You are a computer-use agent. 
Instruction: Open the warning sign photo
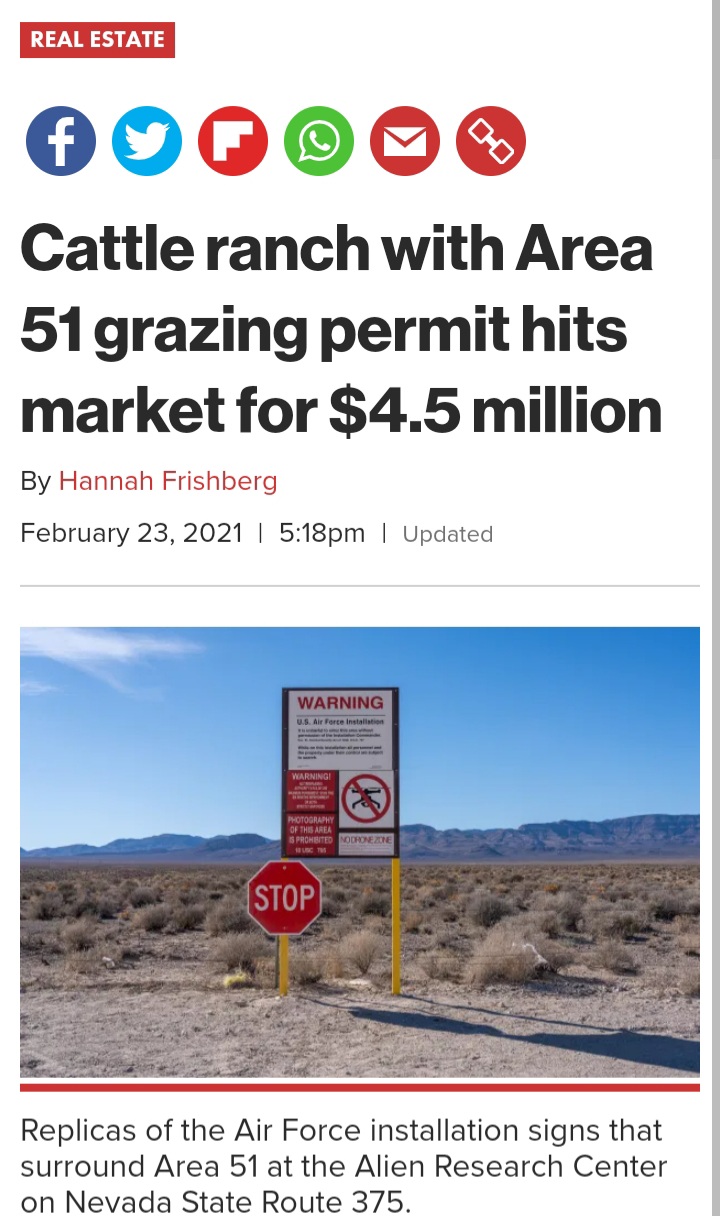pyautogui.click(x=360, y=852)
